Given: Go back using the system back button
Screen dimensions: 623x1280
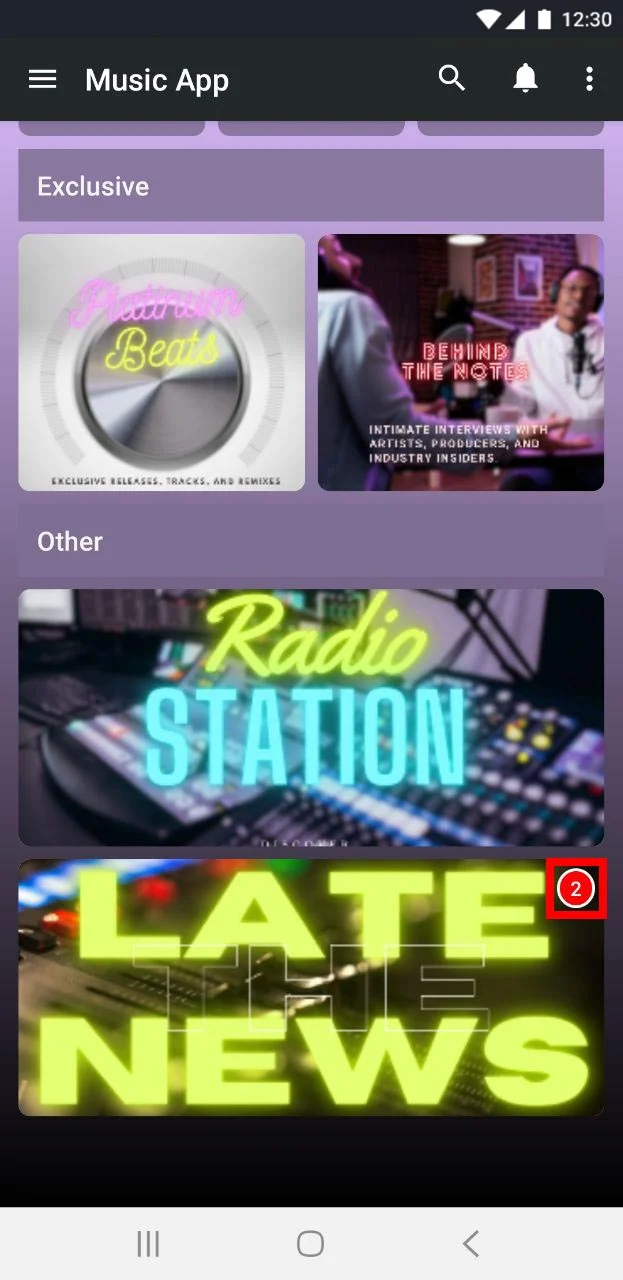Looking at the screenshot, I should 471,1243.
